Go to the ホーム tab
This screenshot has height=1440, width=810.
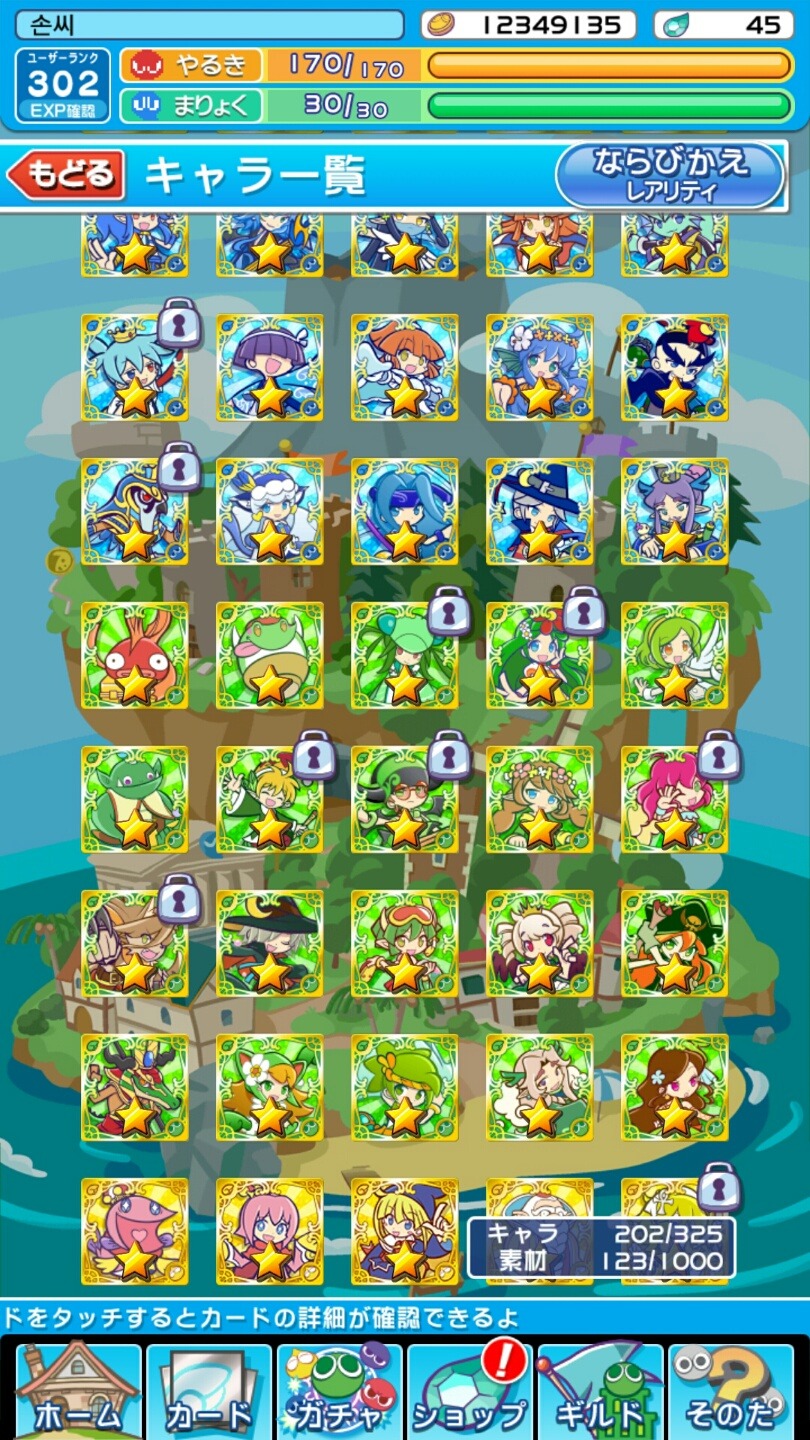click(x=78, y=1390)
